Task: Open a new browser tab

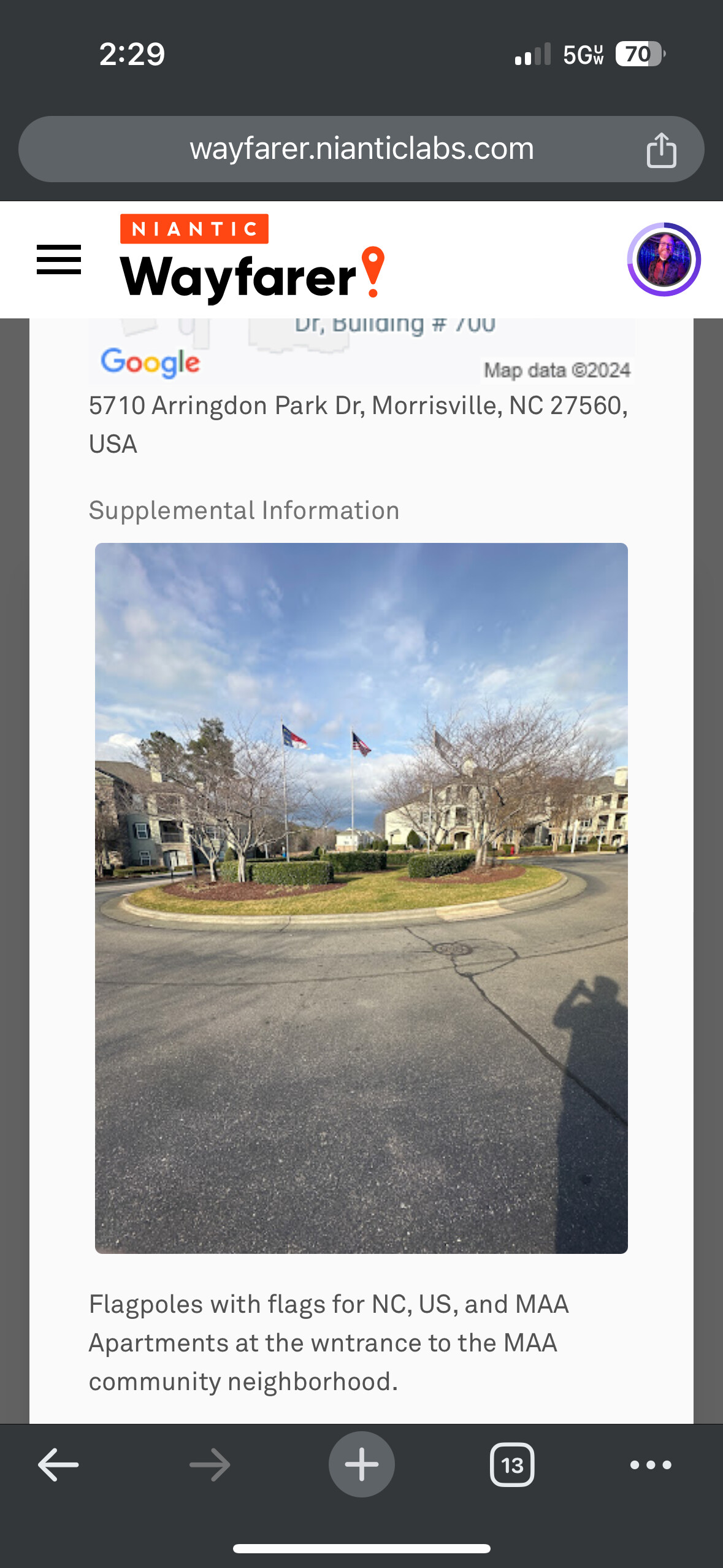Action: [361, 1465]
